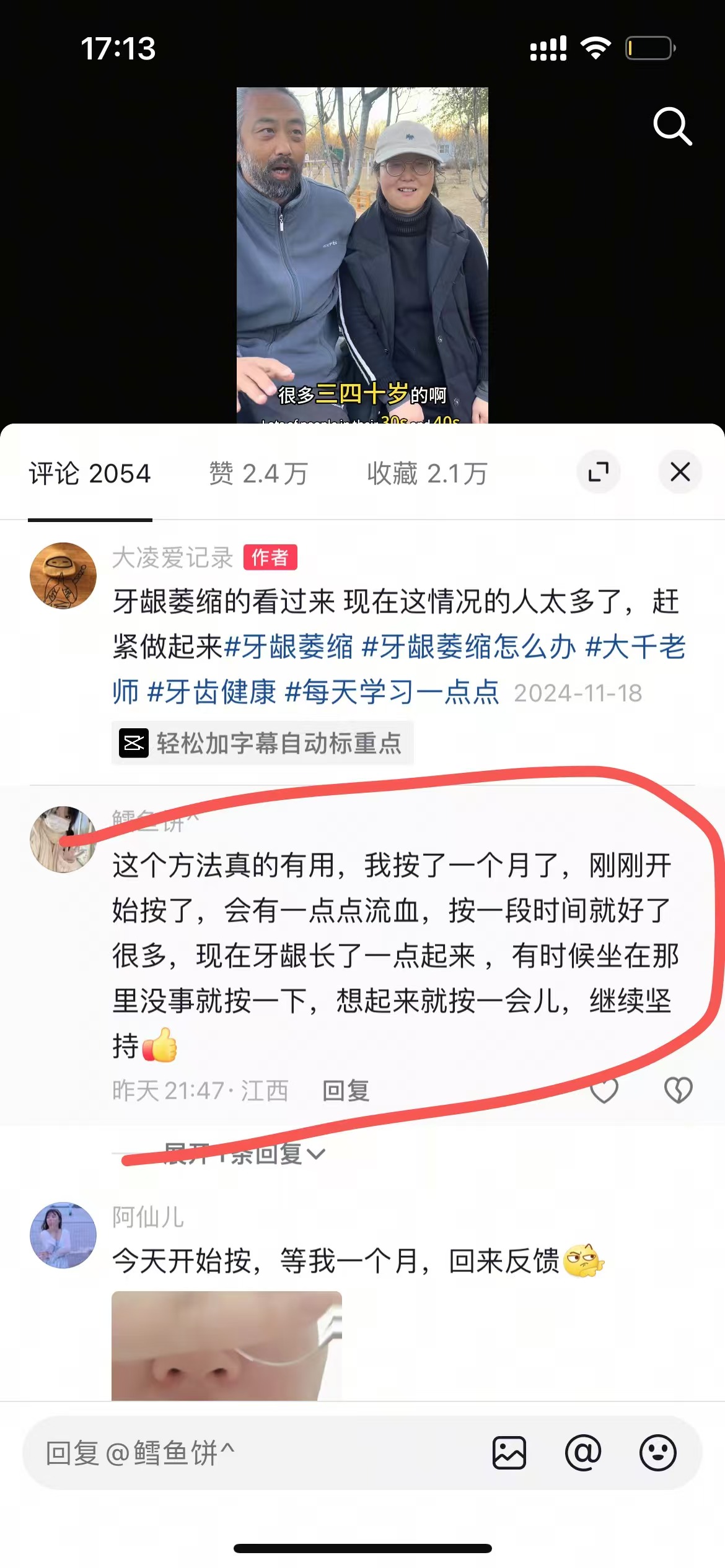
Task: Expand replies under 鳕鱼饼's comment
Action: (245, 1154)
